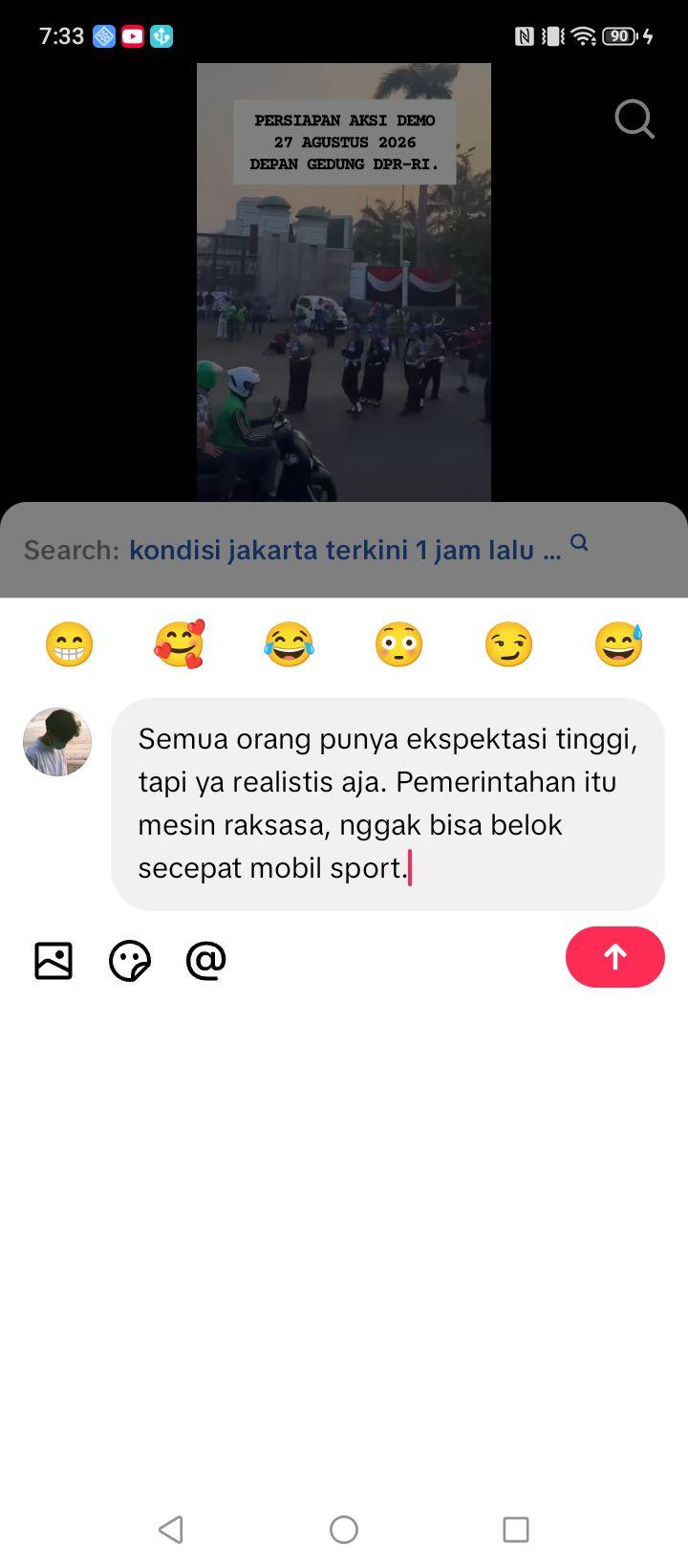Insert the hearts face emoji
The height and width of the screenshot is (1568, 688).
pos(179,643)
